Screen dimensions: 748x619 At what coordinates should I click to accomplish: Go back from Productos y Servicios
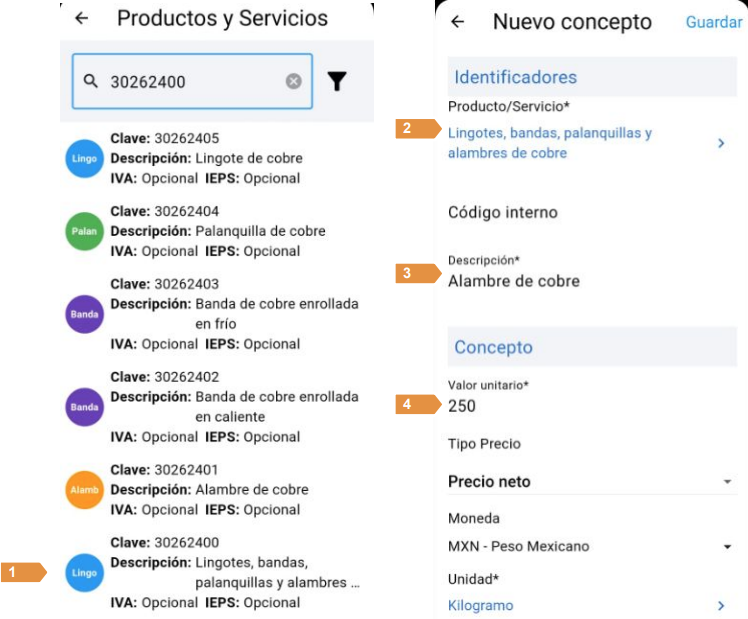click(82, 19)
